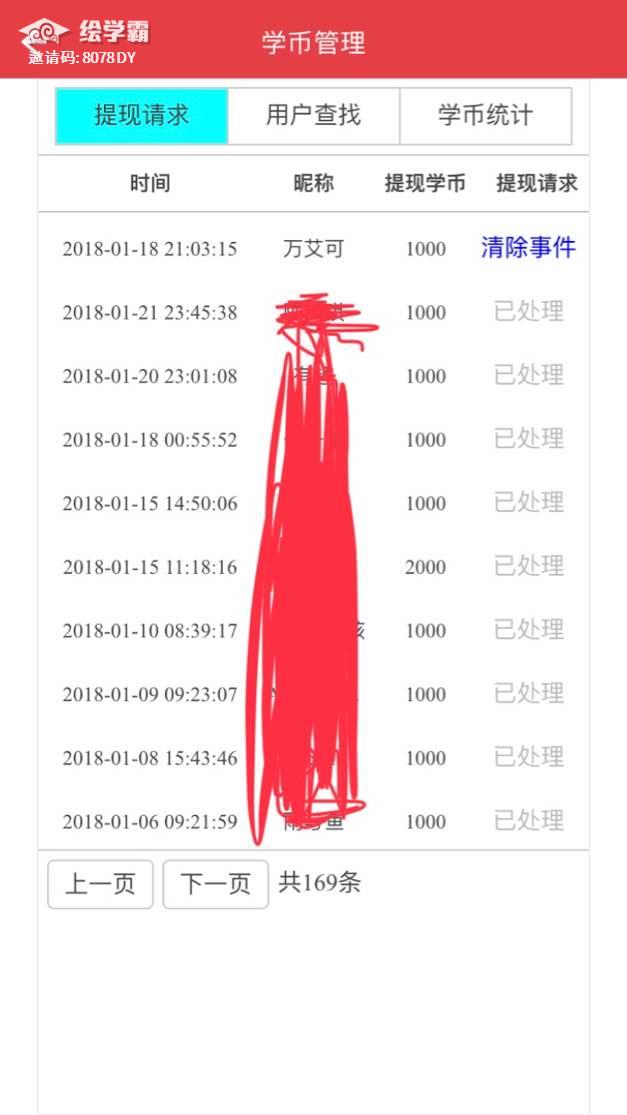Viewport: 627px width, 1115px height.
Task: Go to previous page with 上一页
Action: (x=100, y=884)
